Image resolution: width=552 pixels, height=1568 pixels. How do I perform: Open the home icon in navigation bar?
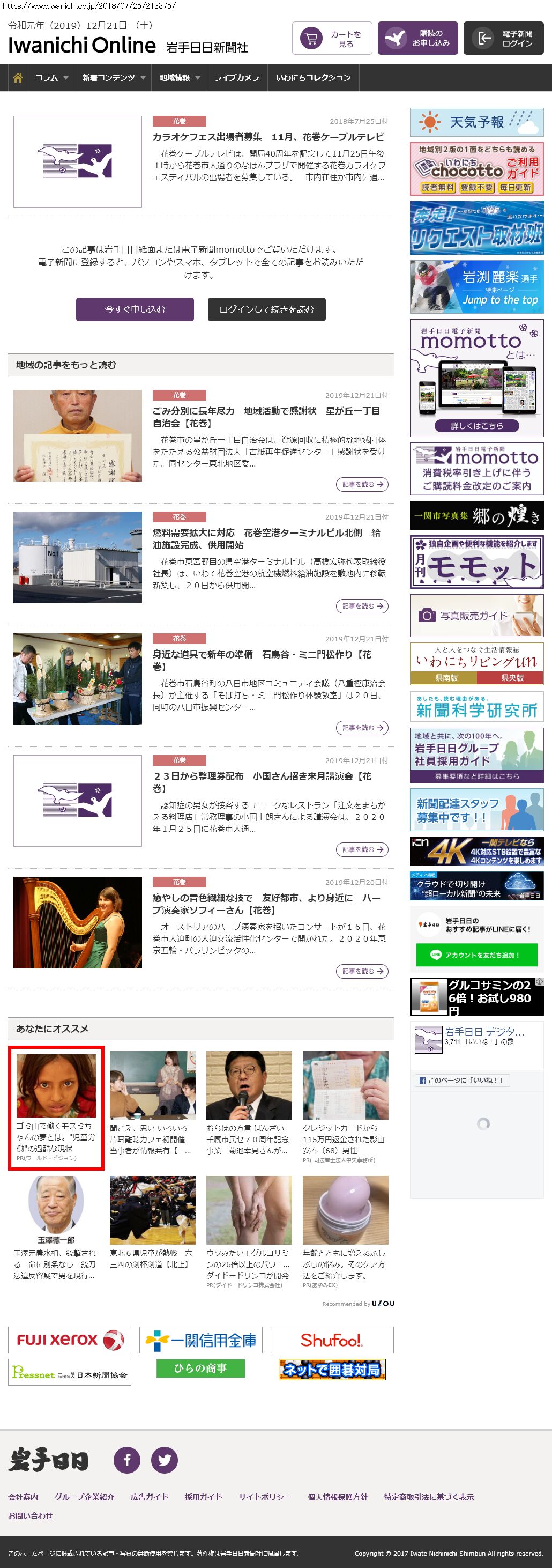tap(18, 78)
